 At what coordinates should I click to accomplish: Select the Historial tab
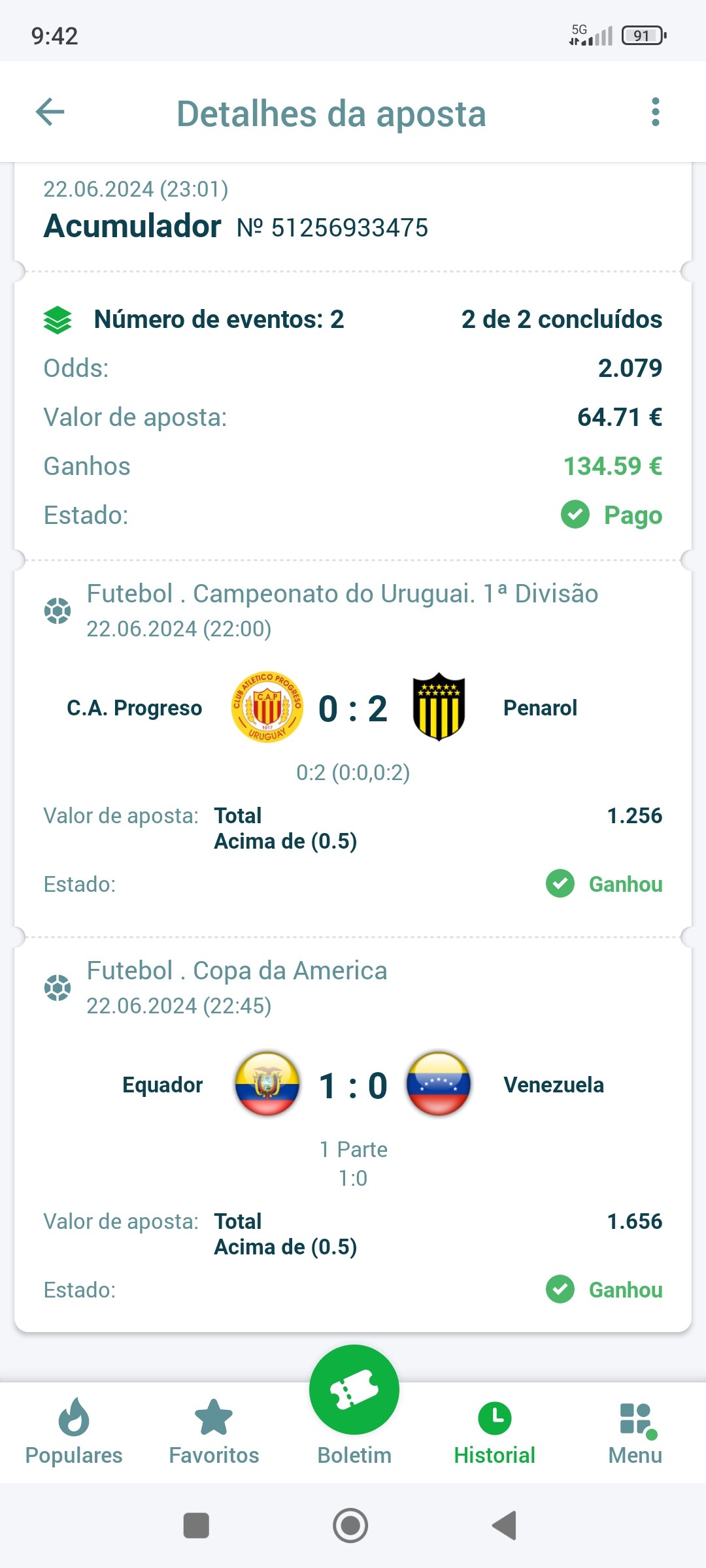[x=495, y=1432]
